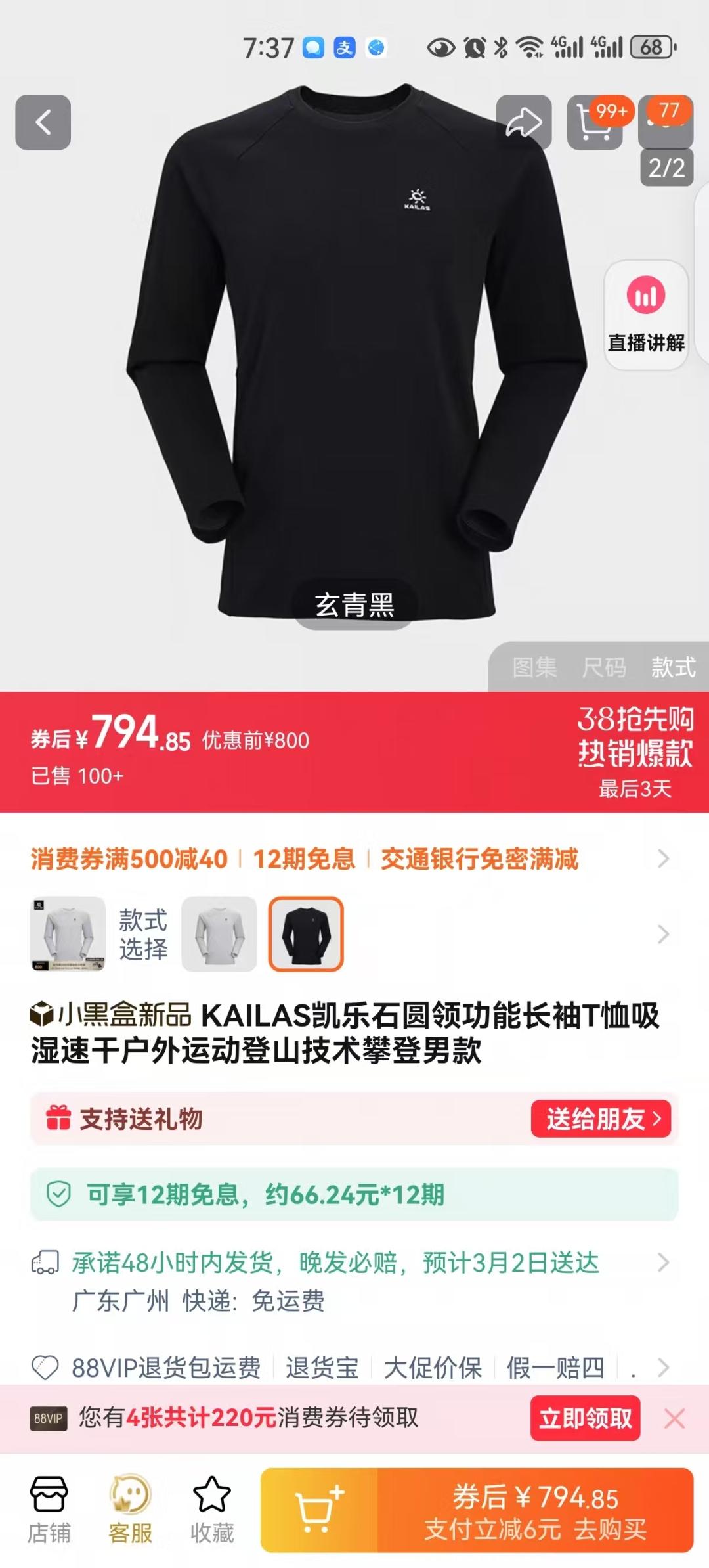Select the second white shirt style thumbnail

(x=219, y=933)
